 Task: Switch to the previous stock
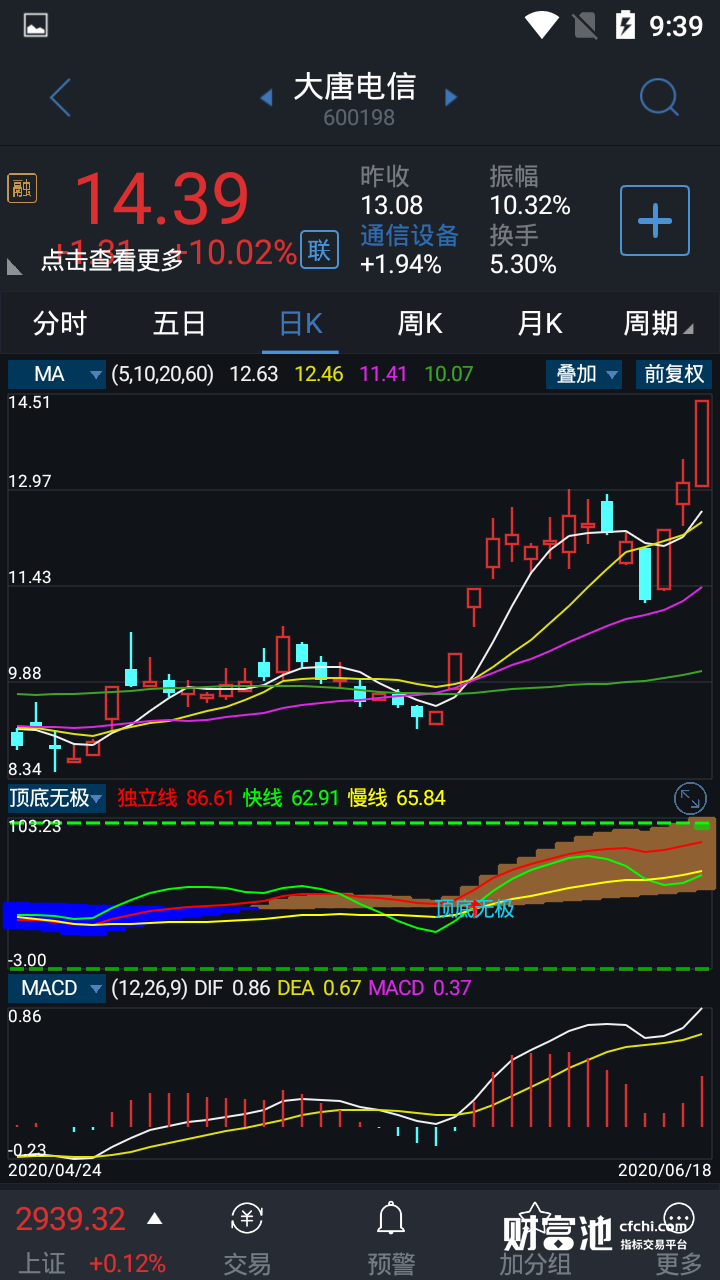click(x=266, y=98)
